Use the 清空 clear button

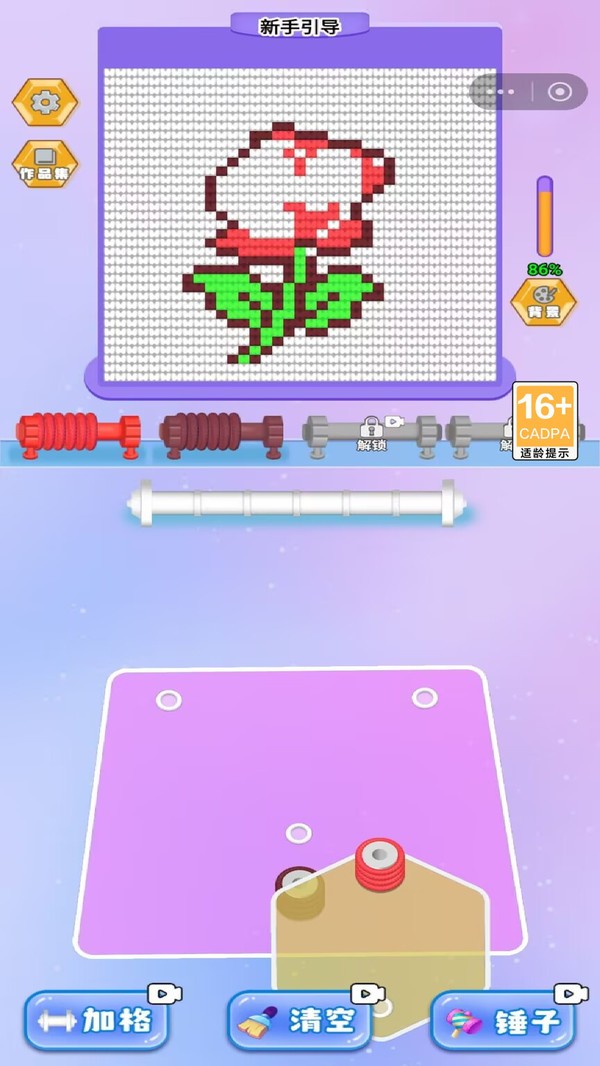[300, 1020]
